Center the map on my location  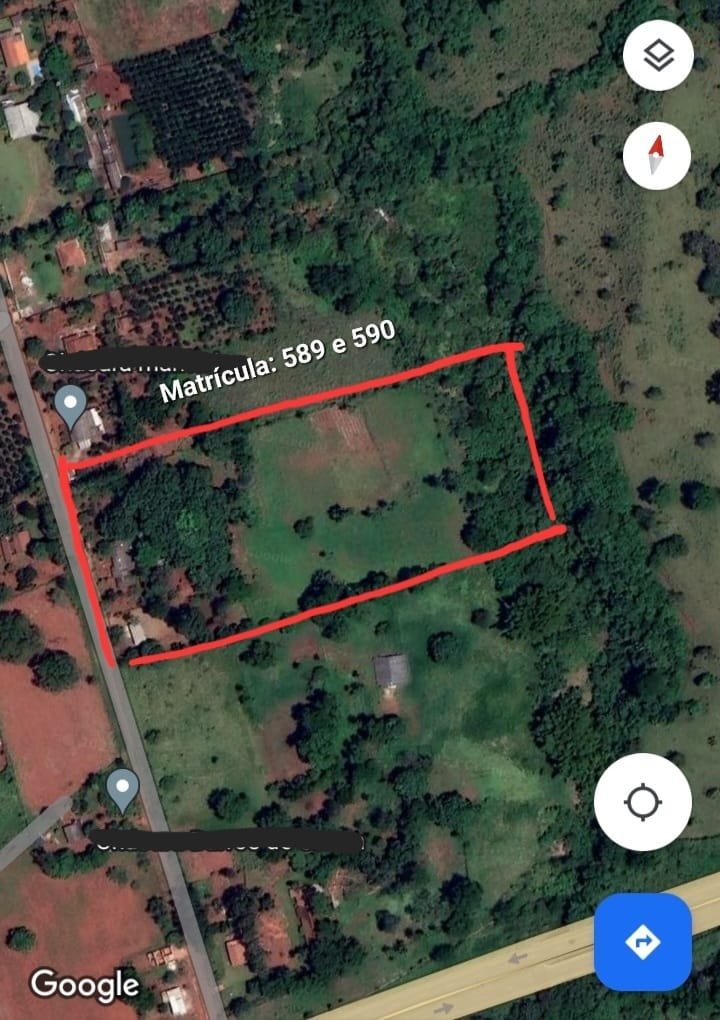642,802
